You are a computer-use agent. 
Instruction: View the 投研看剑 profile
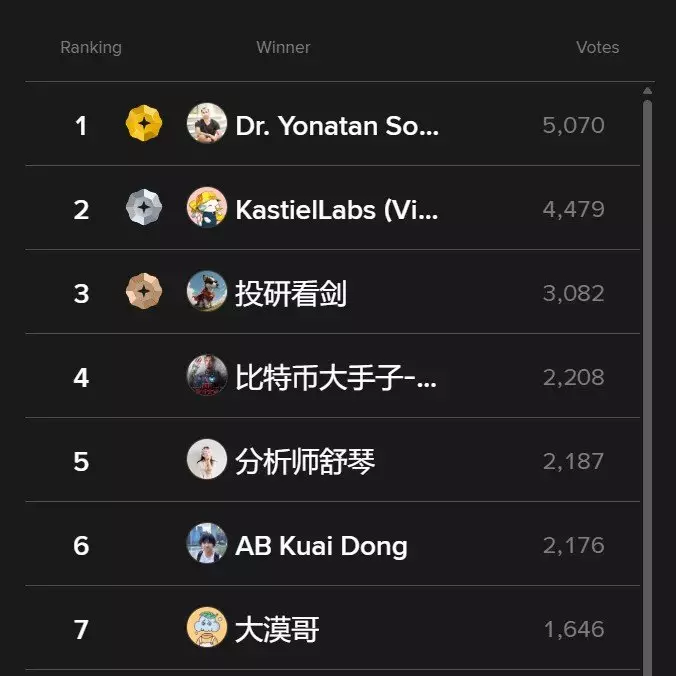point(291,293)
